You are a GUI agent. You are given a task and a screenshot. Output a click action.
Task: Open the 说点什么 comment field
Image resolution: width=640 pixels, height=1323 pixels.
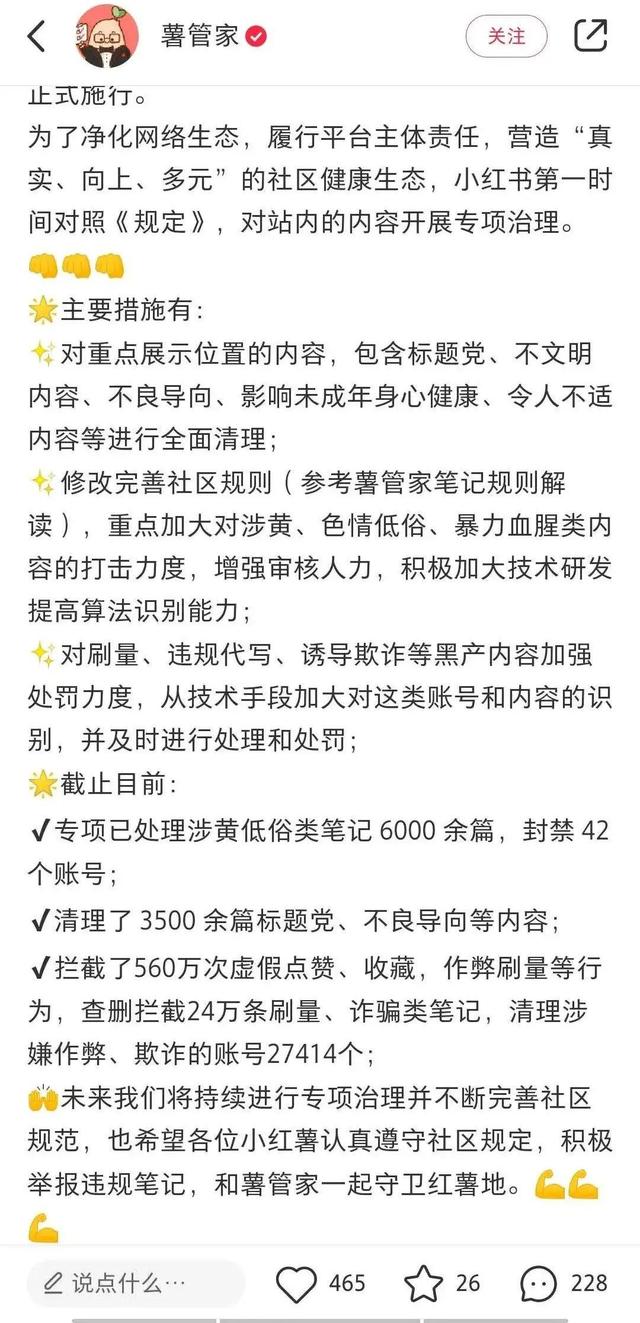[x=135, y=1283]
